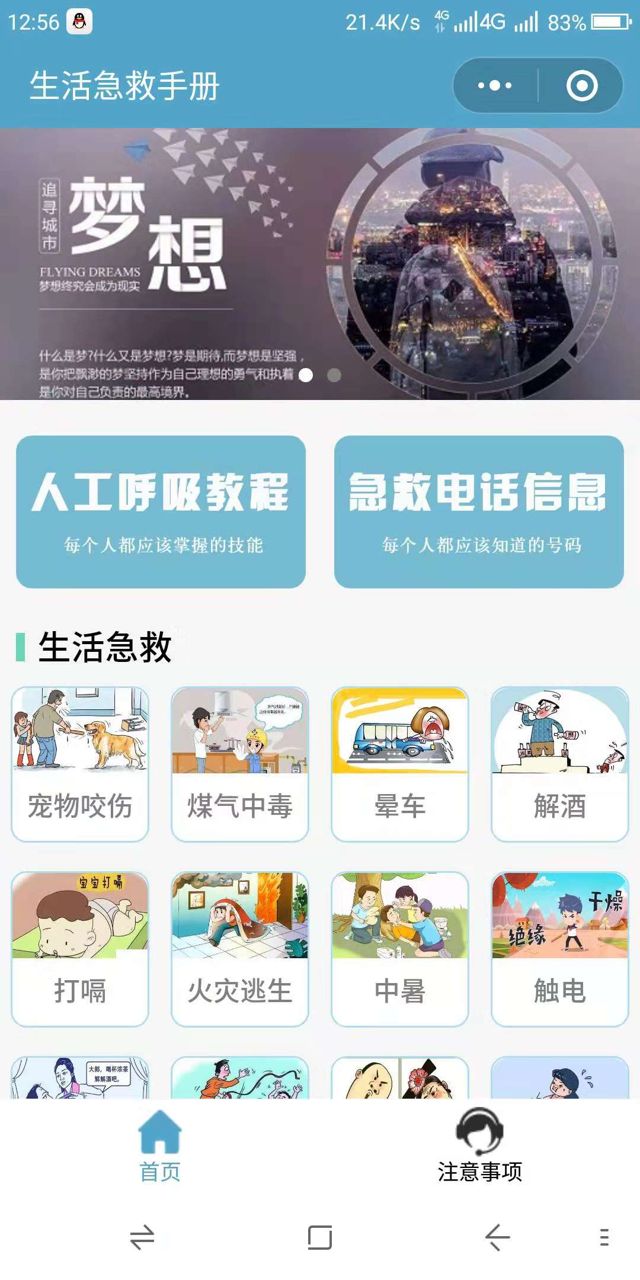
Task: Open the 煤气中毒 guide
Action: [x=240, y=764]
